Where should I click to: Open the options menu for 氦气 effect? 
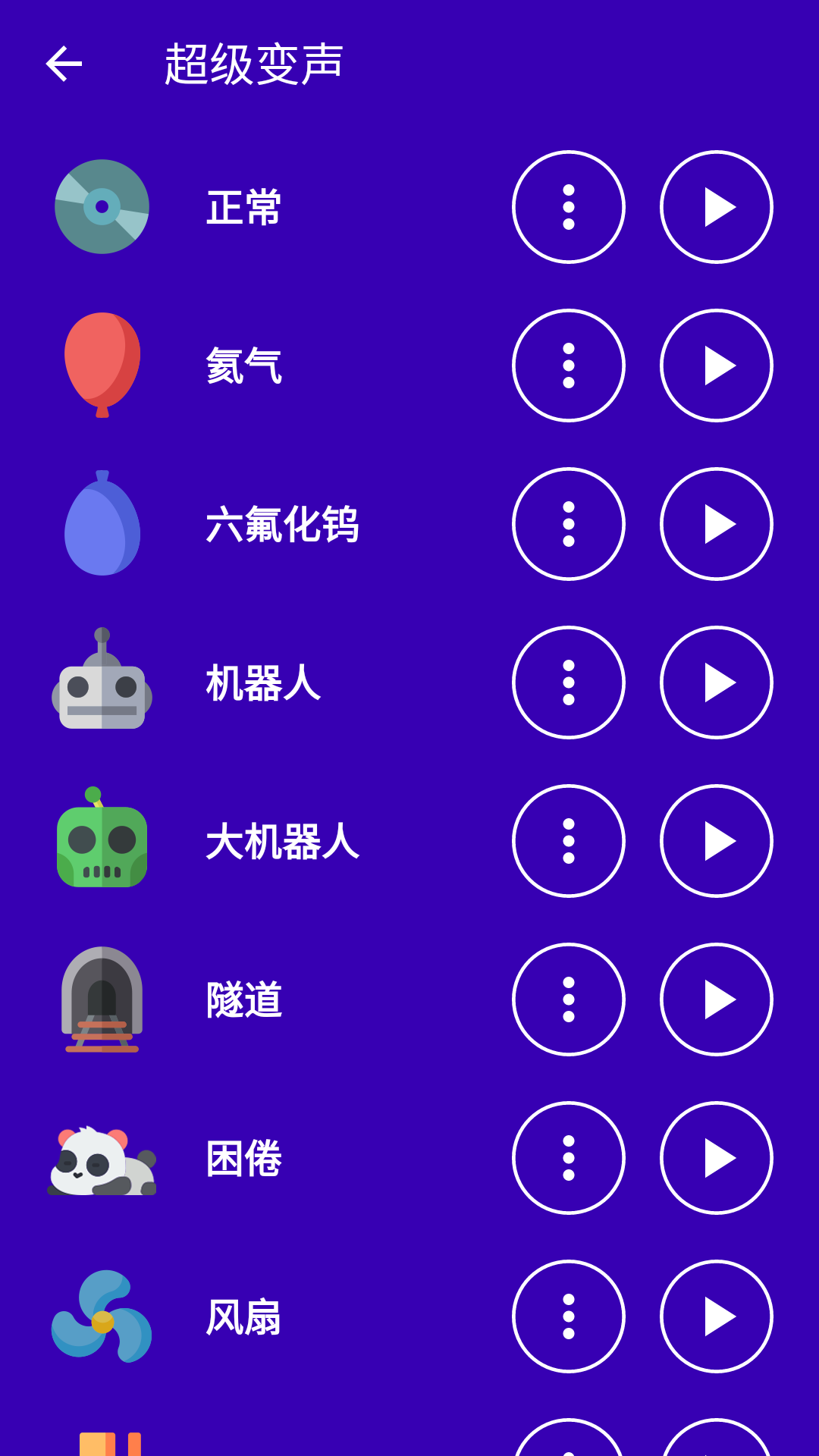tap(570, 366)
